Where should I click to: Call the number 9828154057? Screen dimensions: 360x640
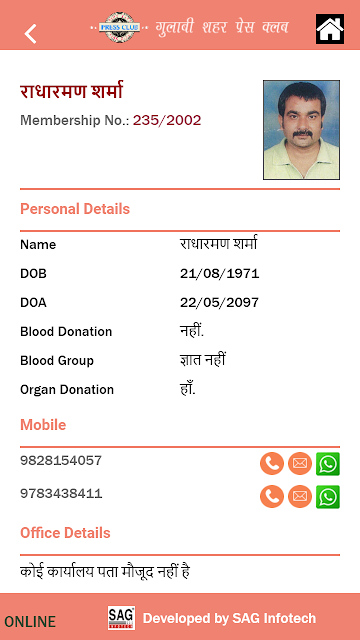pyautogui.click(x=272, y=464)
